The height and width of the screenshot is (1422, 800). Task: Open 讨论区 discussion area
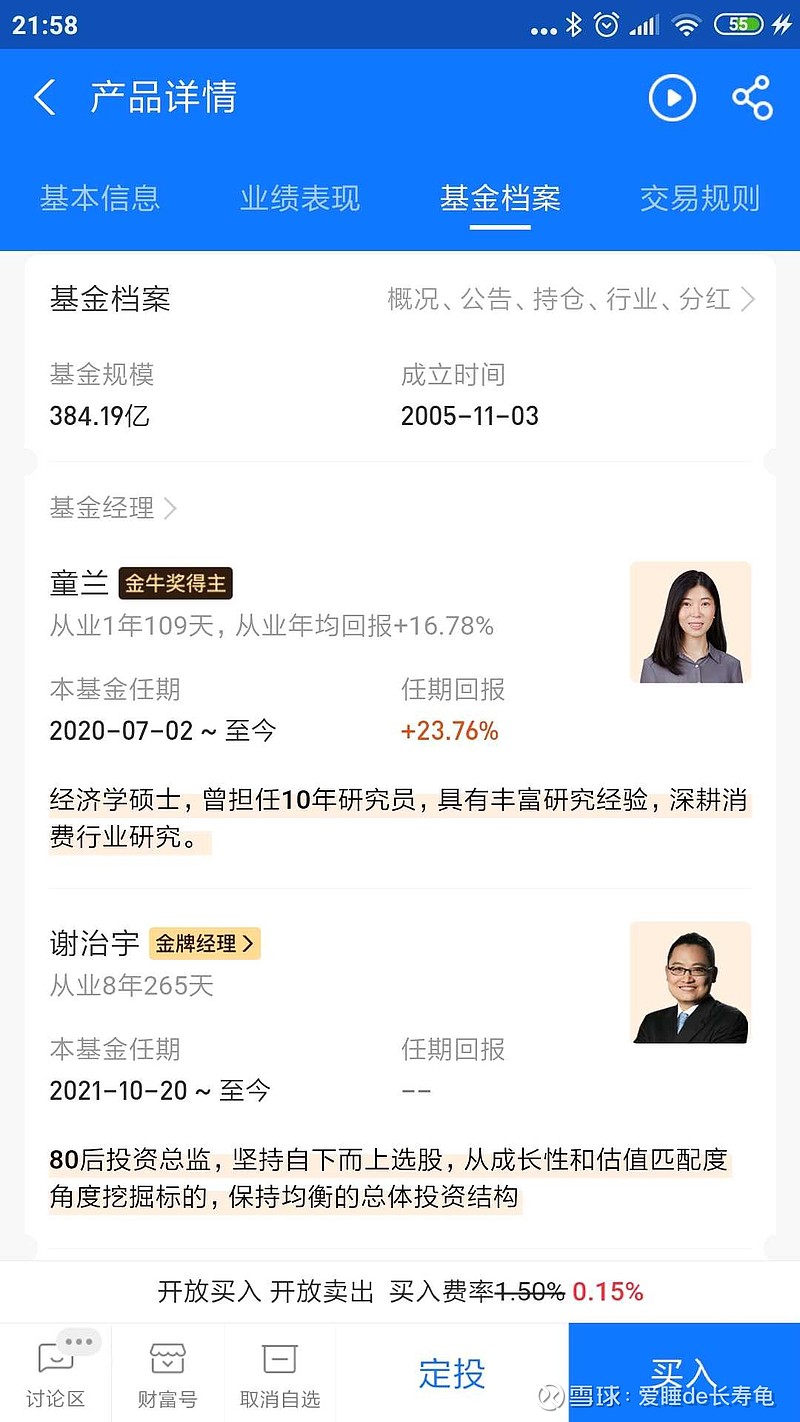(x=56, y=1372)
